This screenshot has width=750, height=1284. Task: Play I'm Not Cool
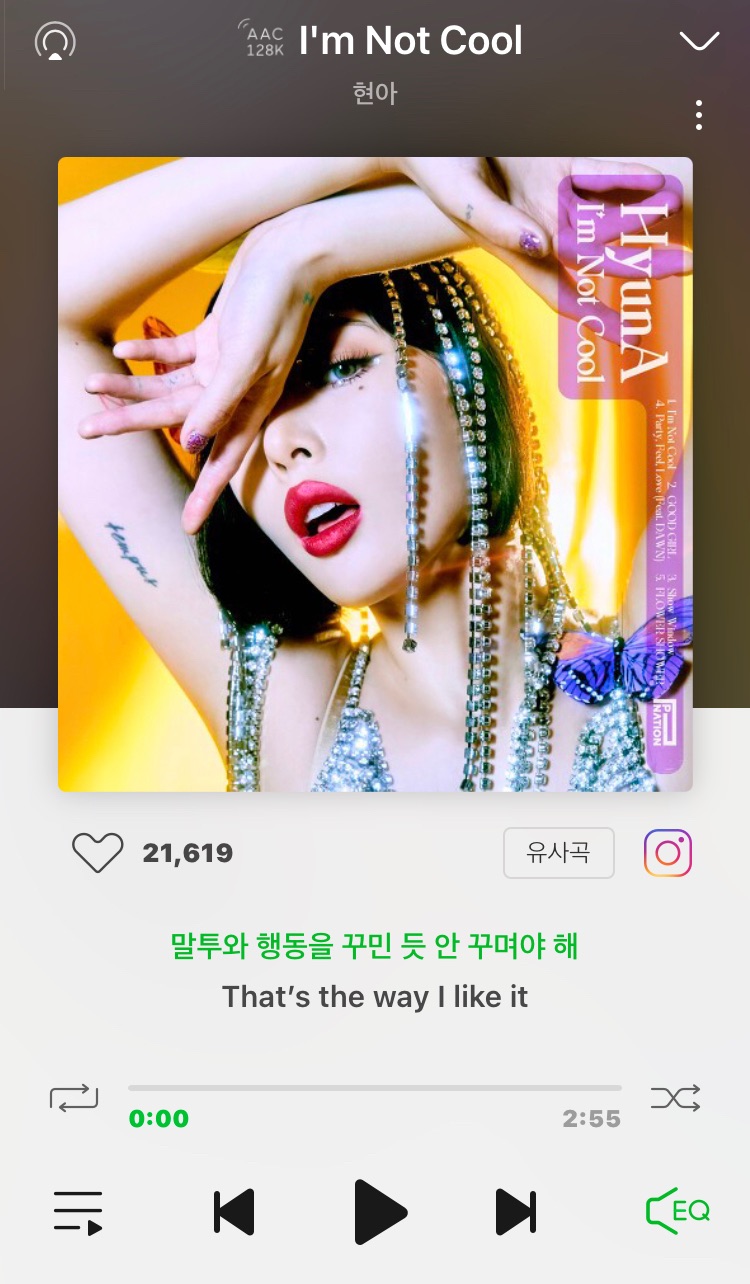tap(379, 1212)
